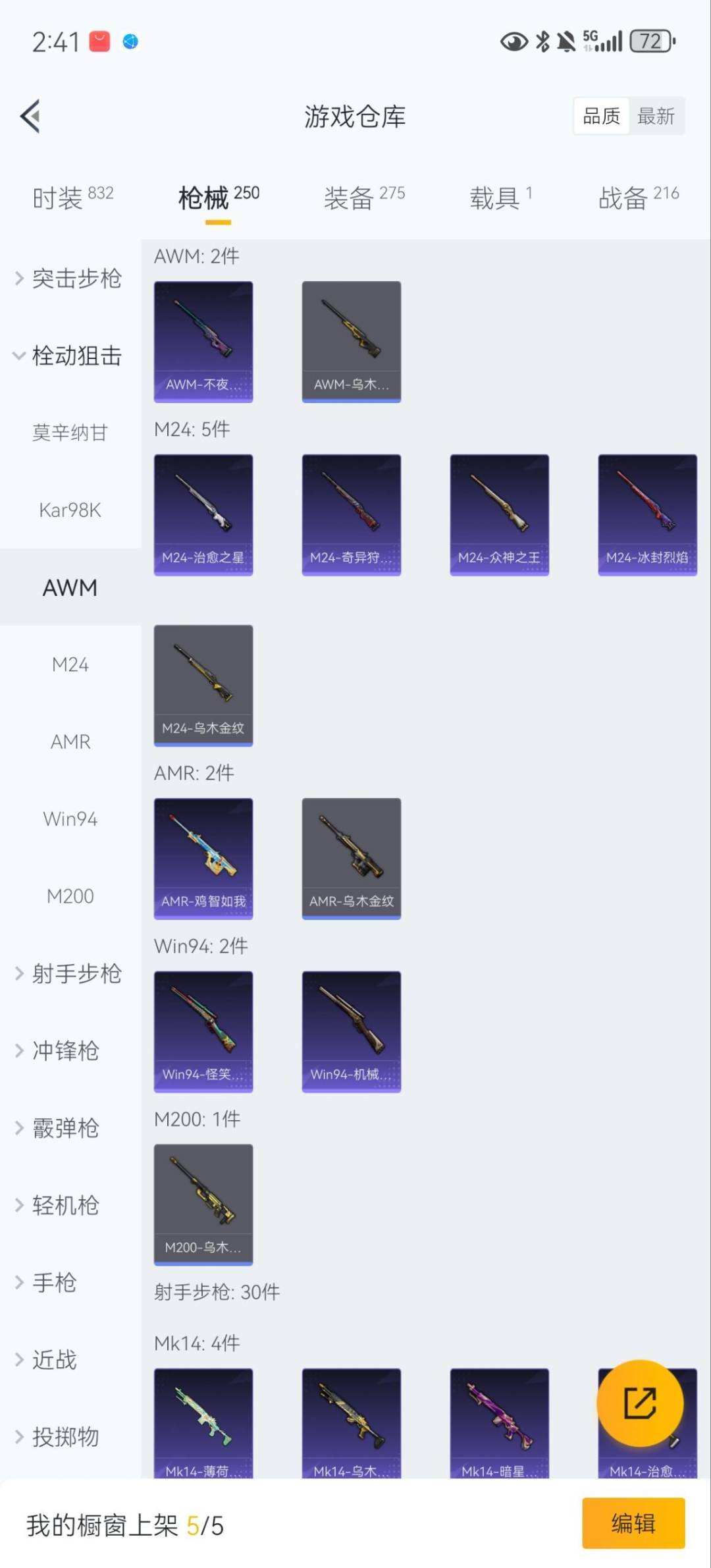Jump to Kar98K in the sidebar
The image size is (711, 1568).
tap(70, 510)
